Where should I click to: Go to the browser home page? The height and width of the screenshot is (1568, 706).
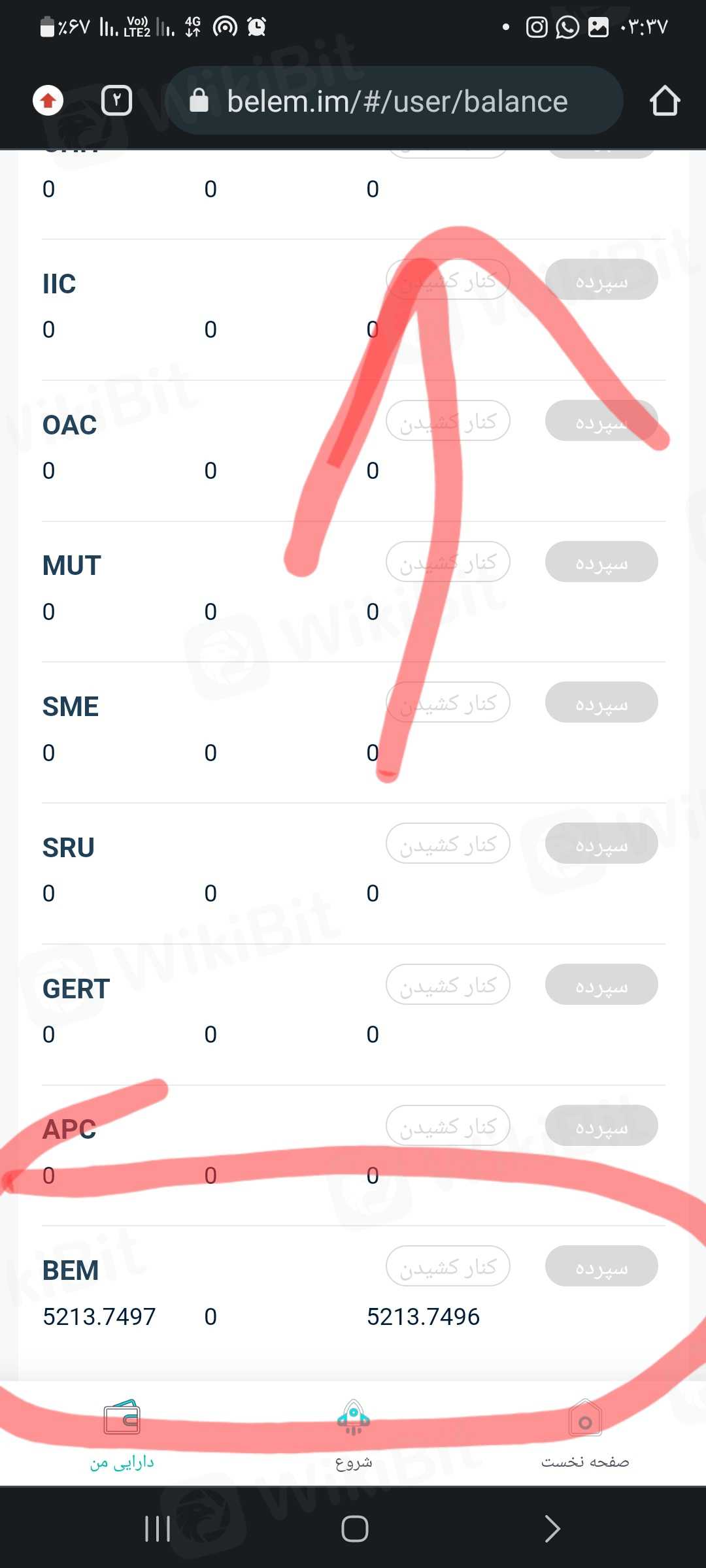(x=664, y=101)
